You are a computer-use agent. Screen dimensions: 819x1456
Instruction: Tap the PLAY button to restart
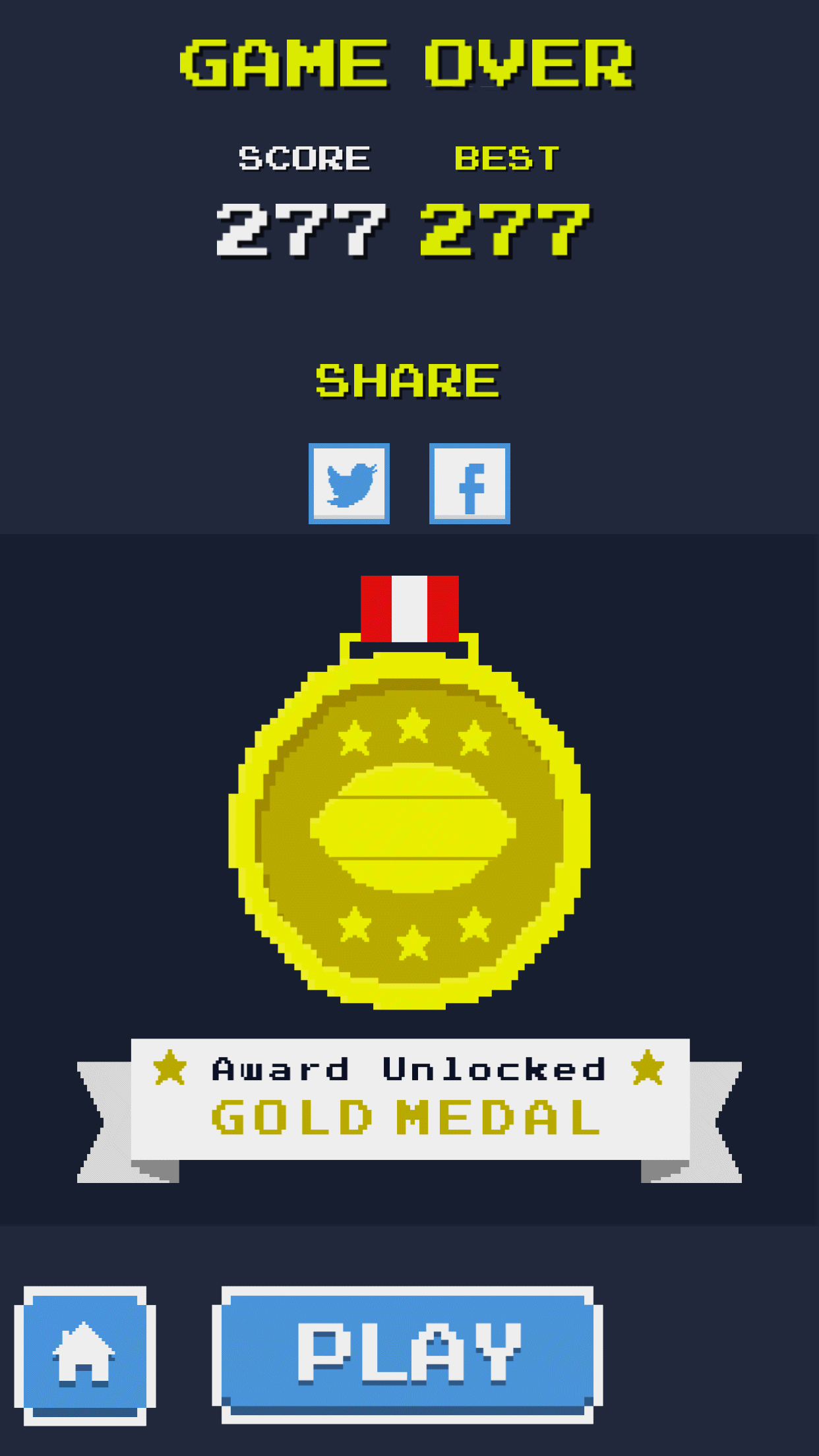click(x=407, y=1354)
